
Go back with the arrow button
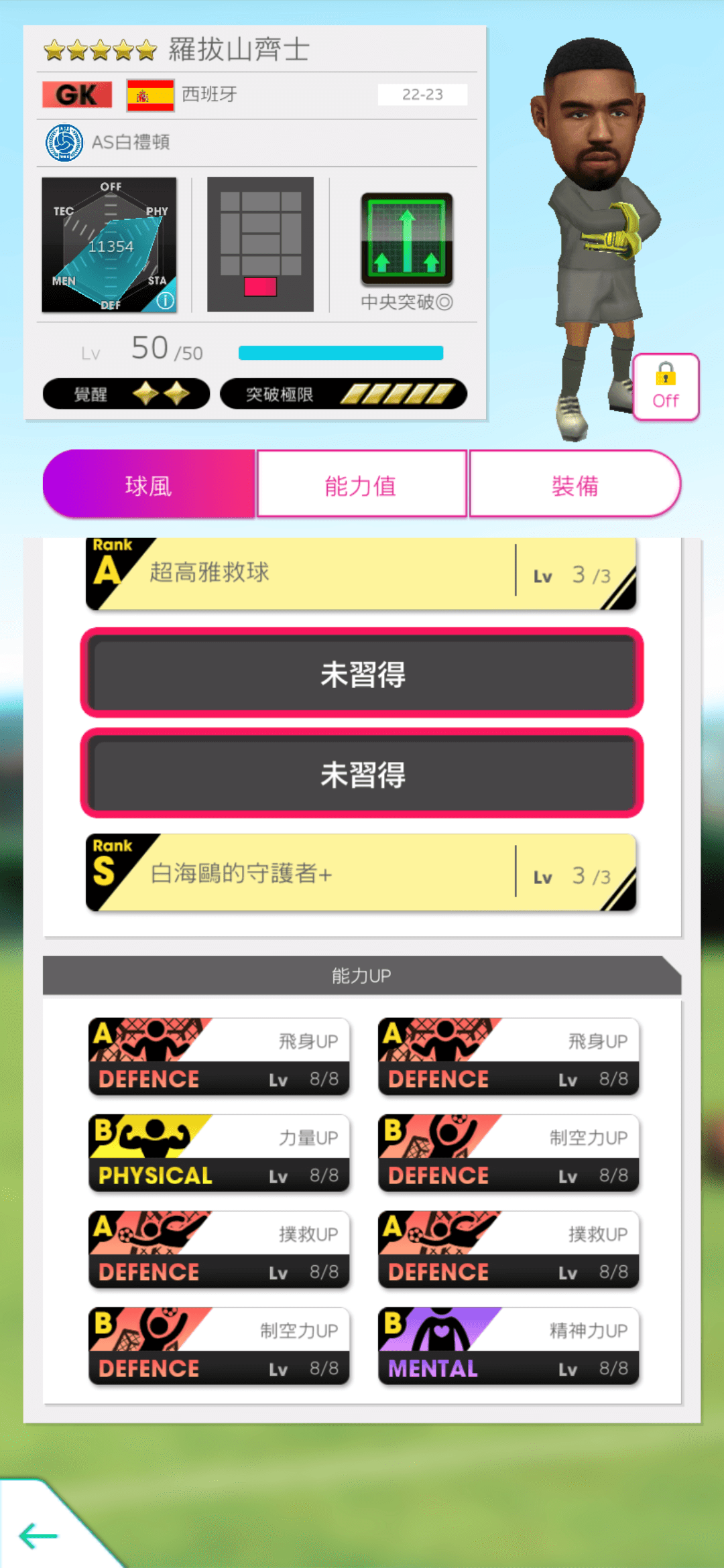tap(39, 1534)
